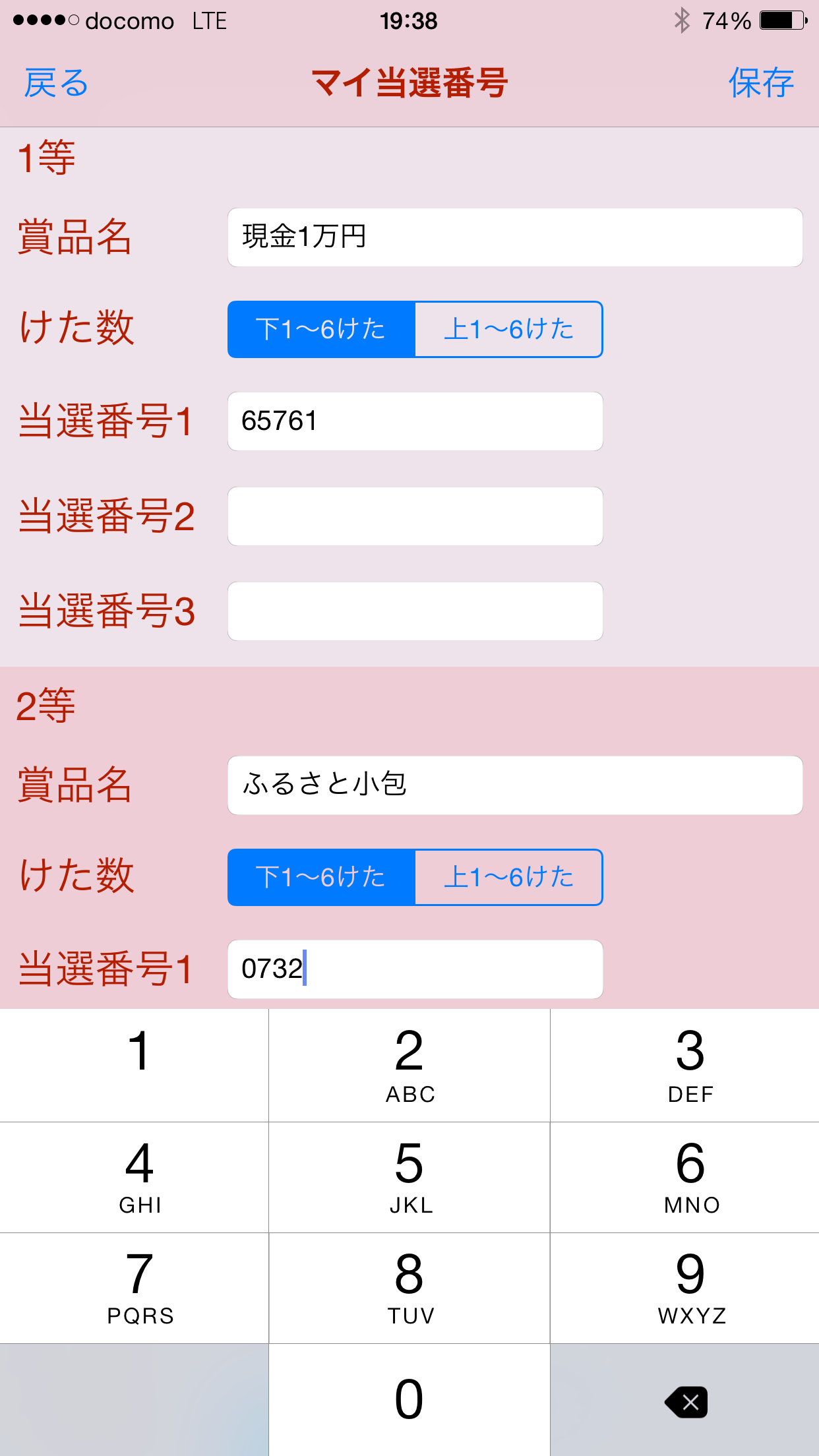The width and height of the screenshot is (819, 1456).
Task: Switch 1等 digits to 上1〜6けた
Action: [508, 329]
